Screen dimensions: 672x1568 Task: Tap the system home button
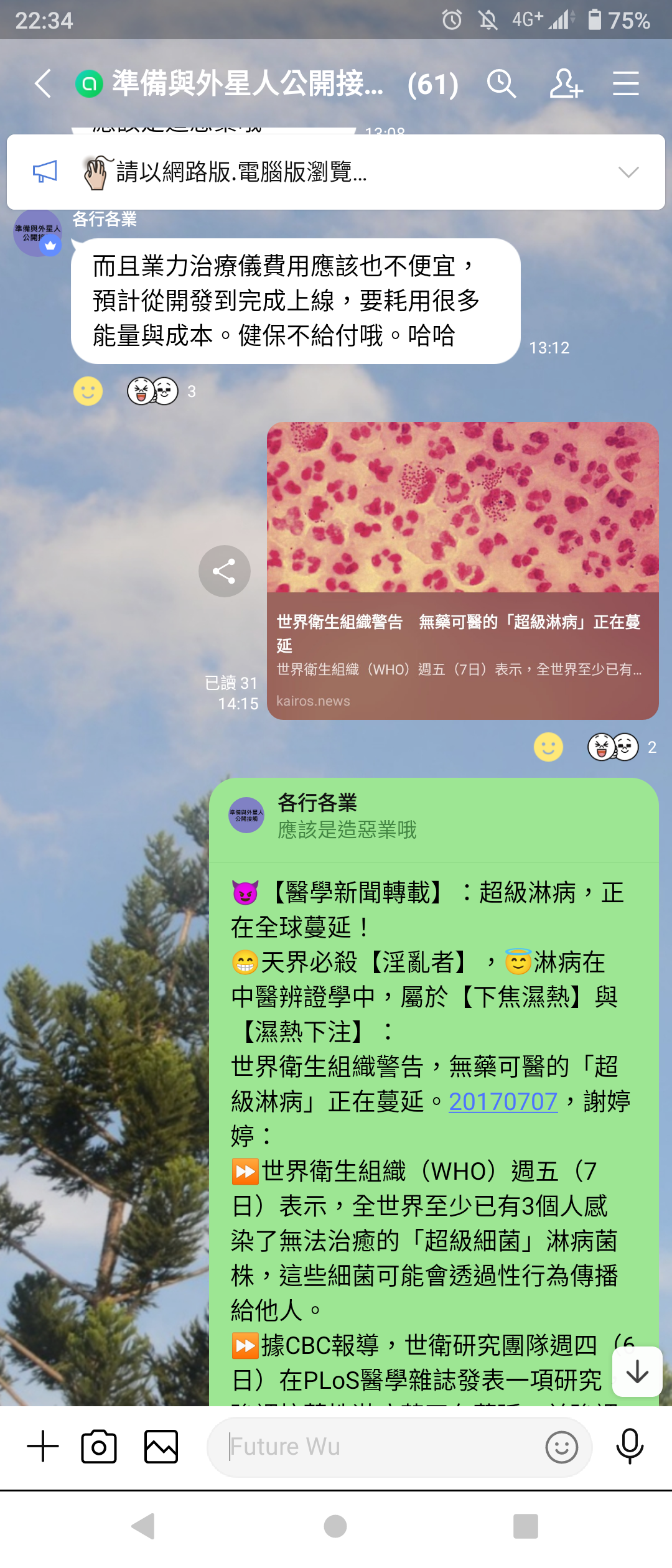pos(335,1526)
